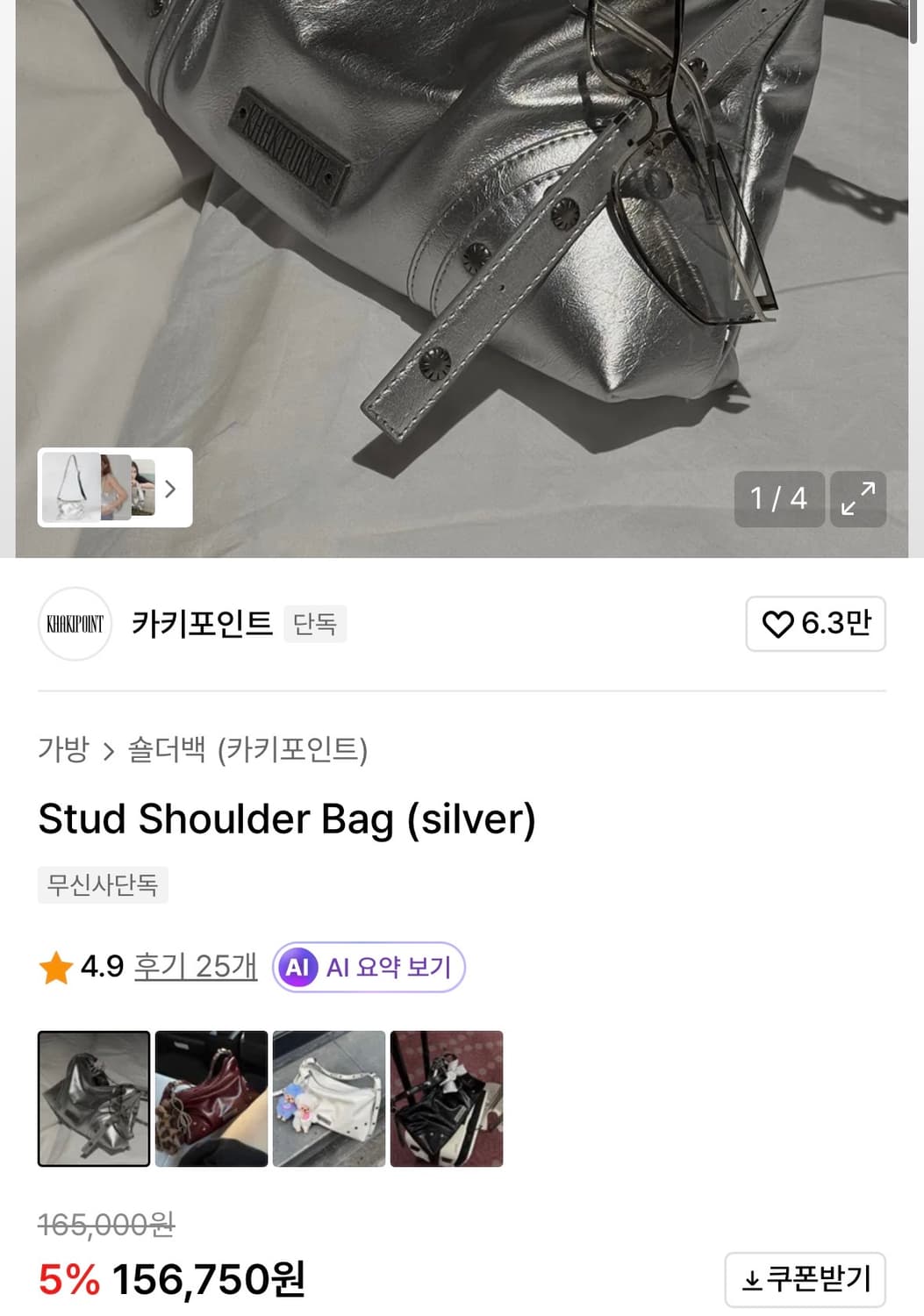
Task: Expand the image thumbnail strip with the arrow
Action: (x=172, y=489)
